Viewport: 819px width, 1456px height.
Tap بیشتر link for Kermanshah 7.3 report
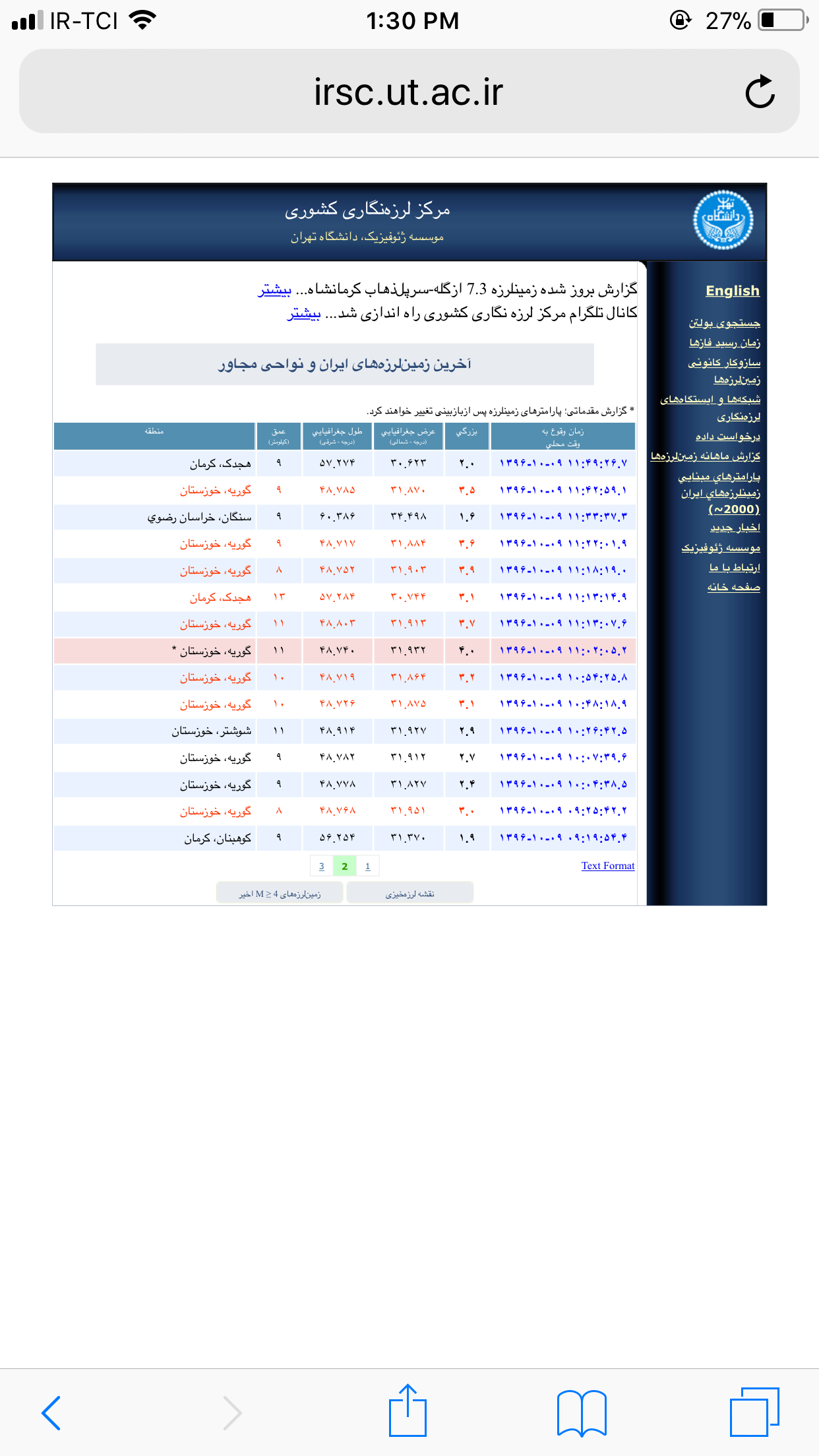click(x=274, y=289)
